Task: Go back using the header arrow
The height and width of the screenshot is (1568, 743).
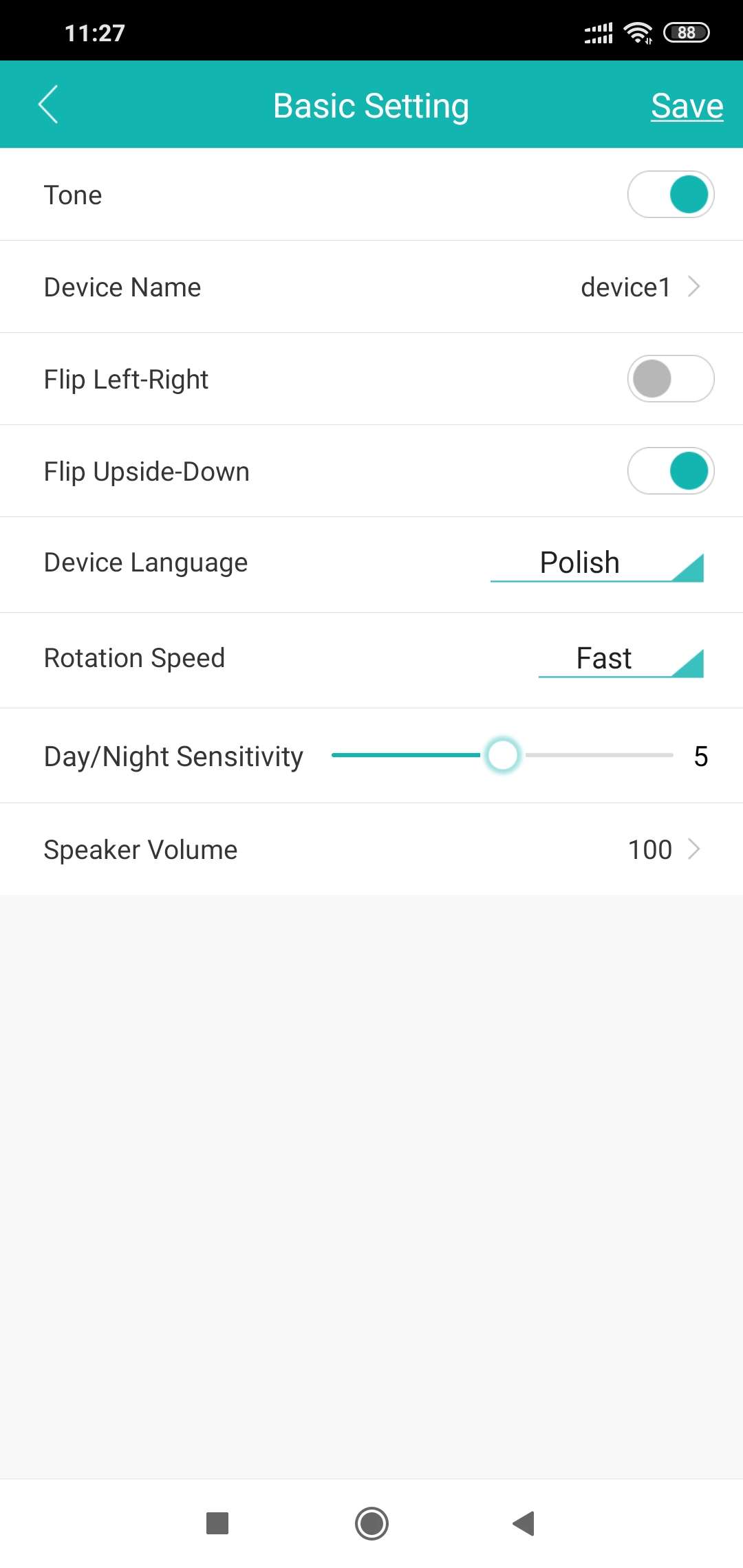Action: click(x=48, y=105)
